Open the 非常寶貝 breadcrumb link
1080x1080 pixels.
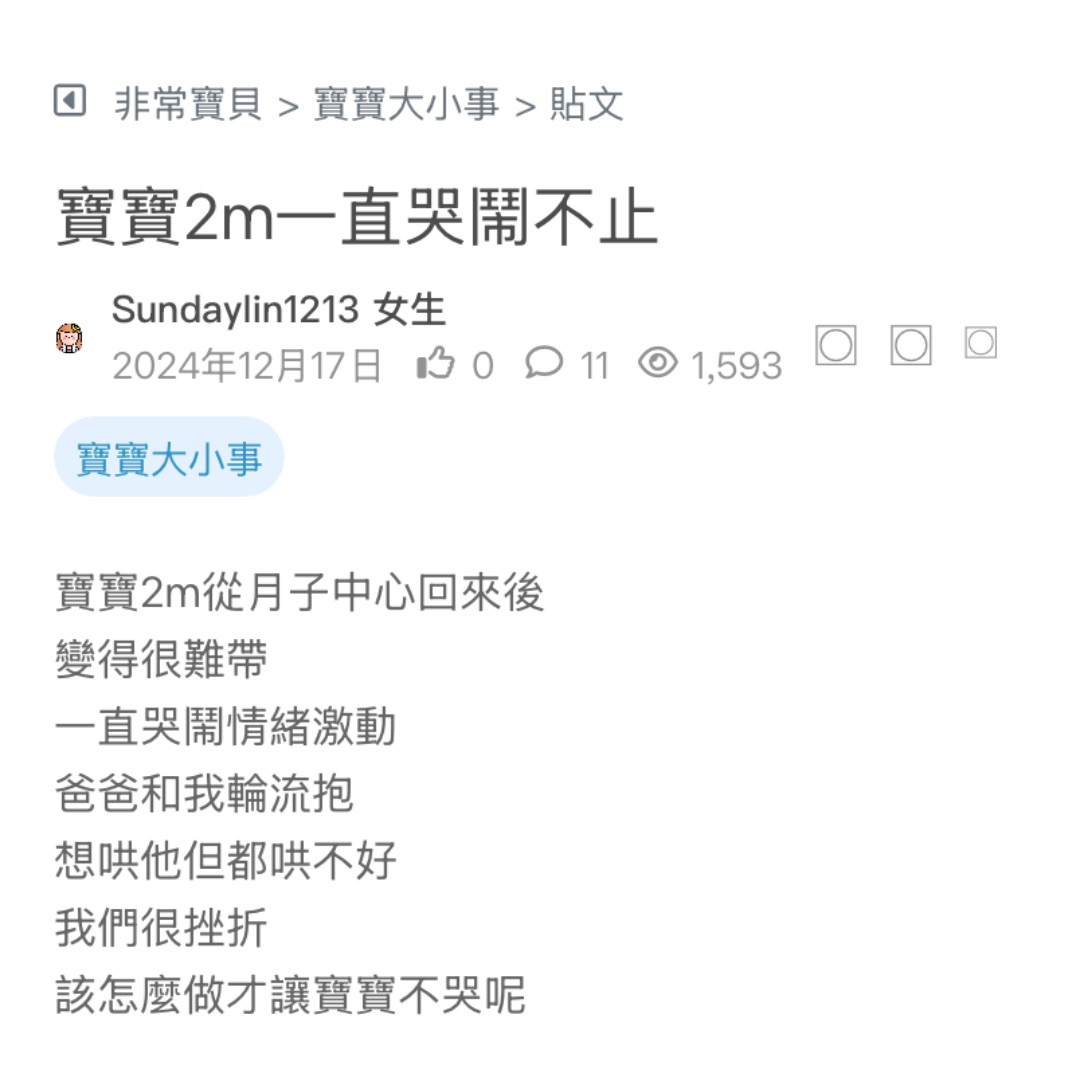(x=188, y=104)
